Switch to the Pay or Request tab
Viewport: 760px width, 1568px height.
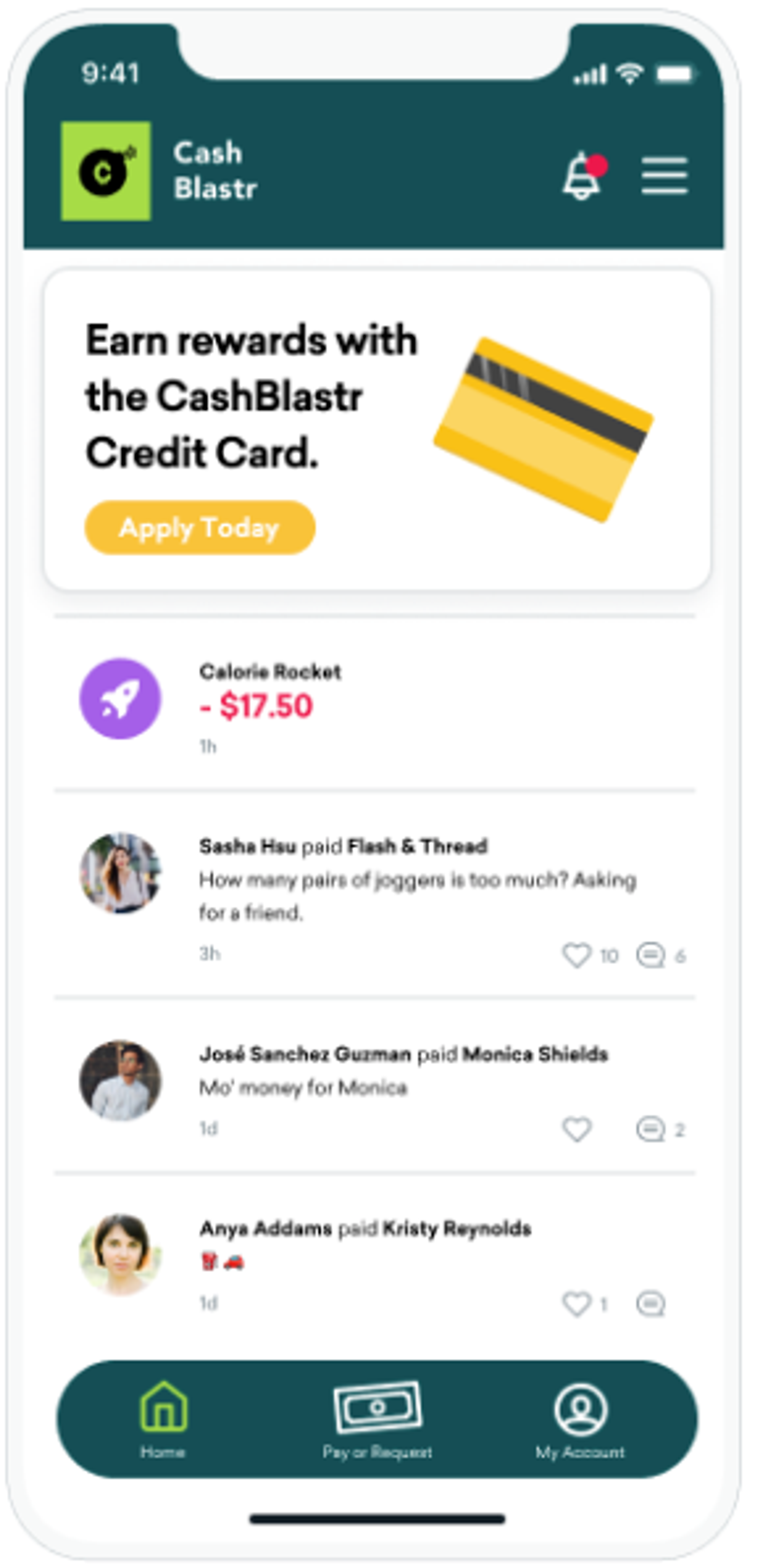tap(377, 1418)
